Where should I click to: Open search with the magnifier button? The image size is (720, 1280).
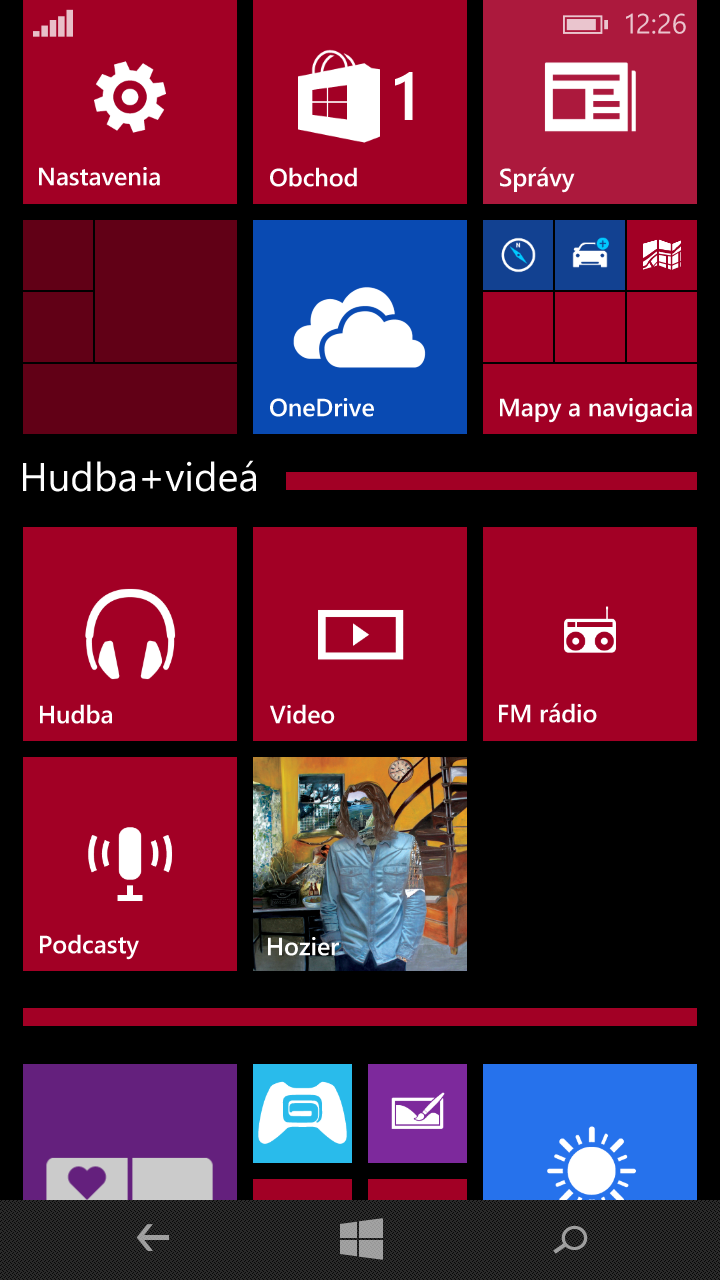[570, 1240]
